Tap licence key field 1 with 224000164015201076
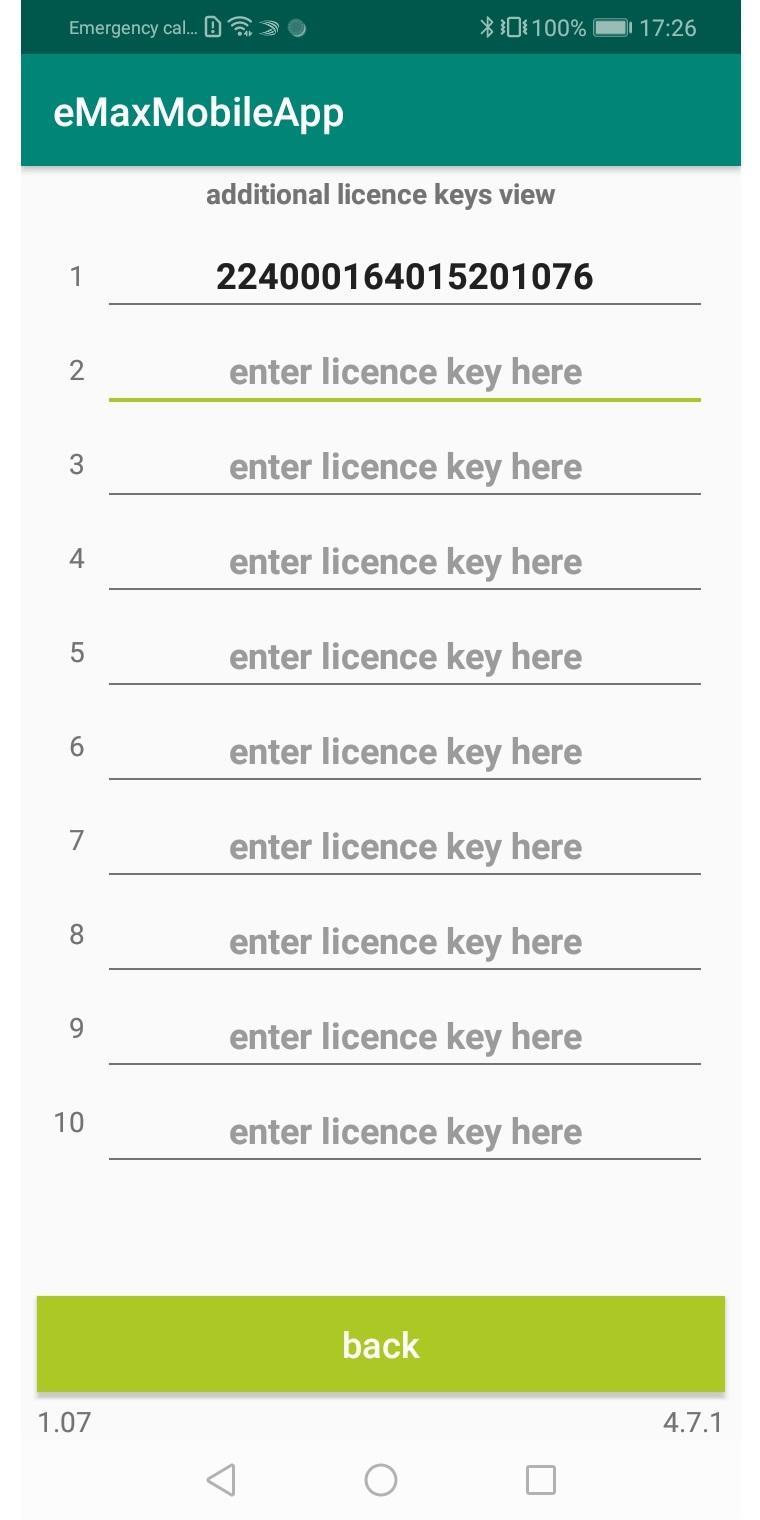This screenshot has height=1520, width=760. (x=404, y=277)
